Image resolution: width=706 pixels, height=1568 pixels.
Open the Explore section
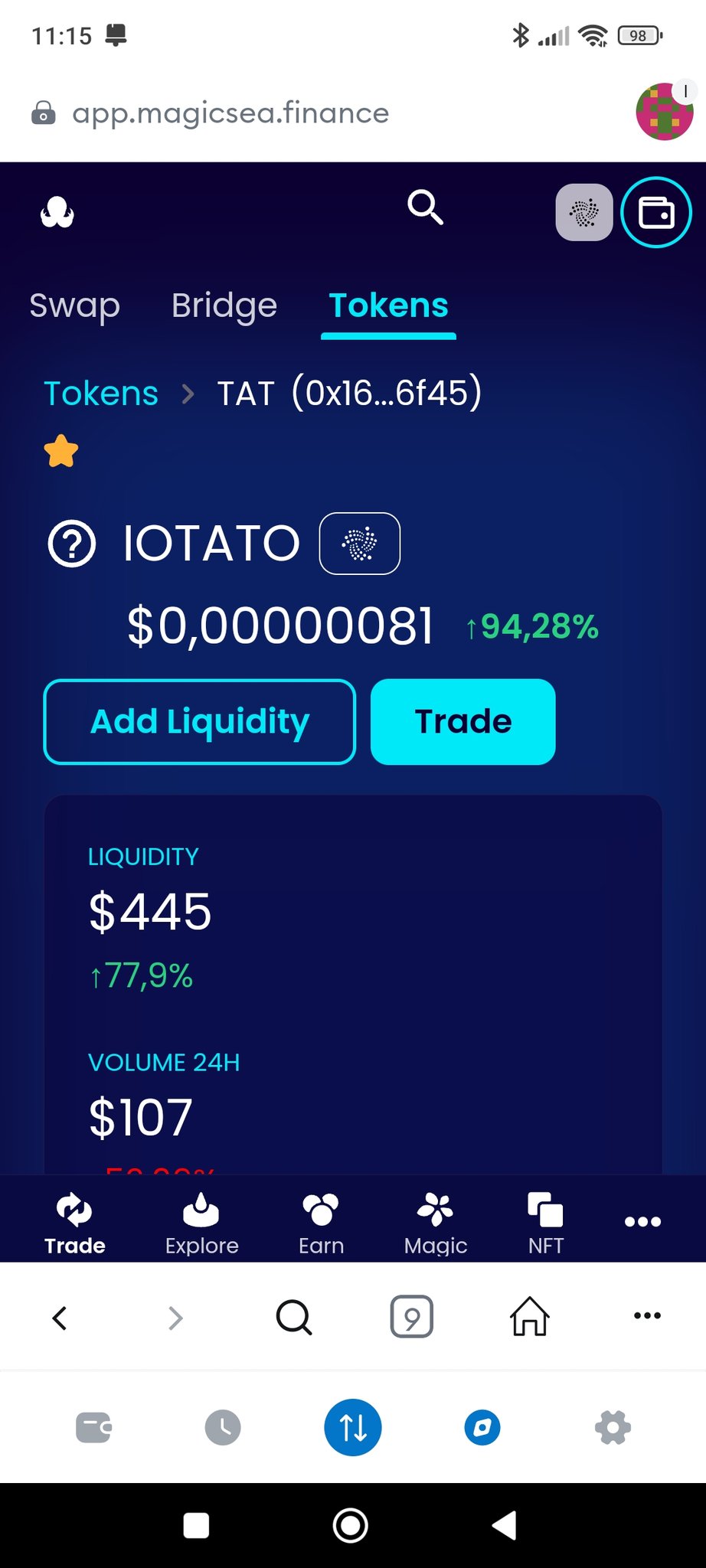pyautogui.click(x=201, y=1223)
